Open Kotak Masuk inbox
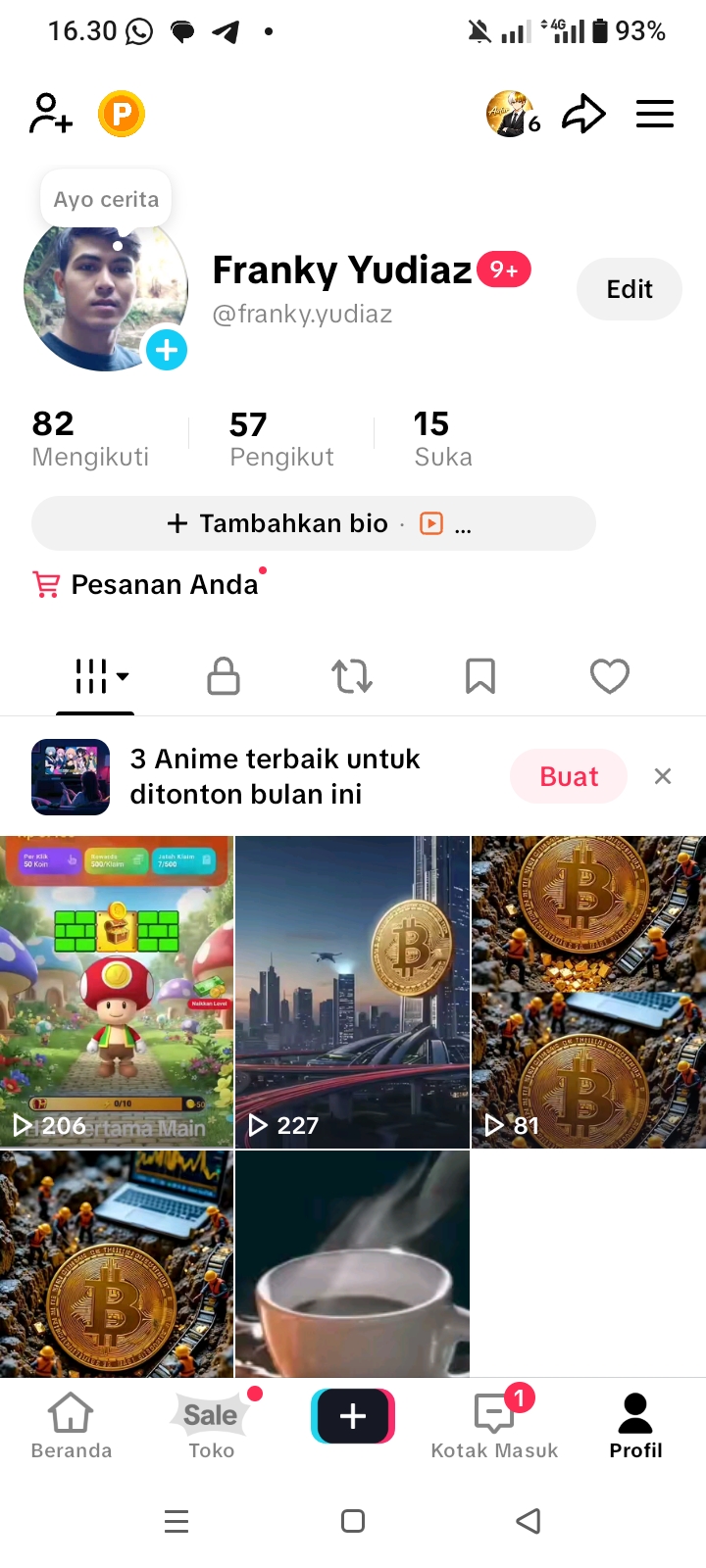The height and width of the screenshot is (1568, 706). click(494, 1426)
